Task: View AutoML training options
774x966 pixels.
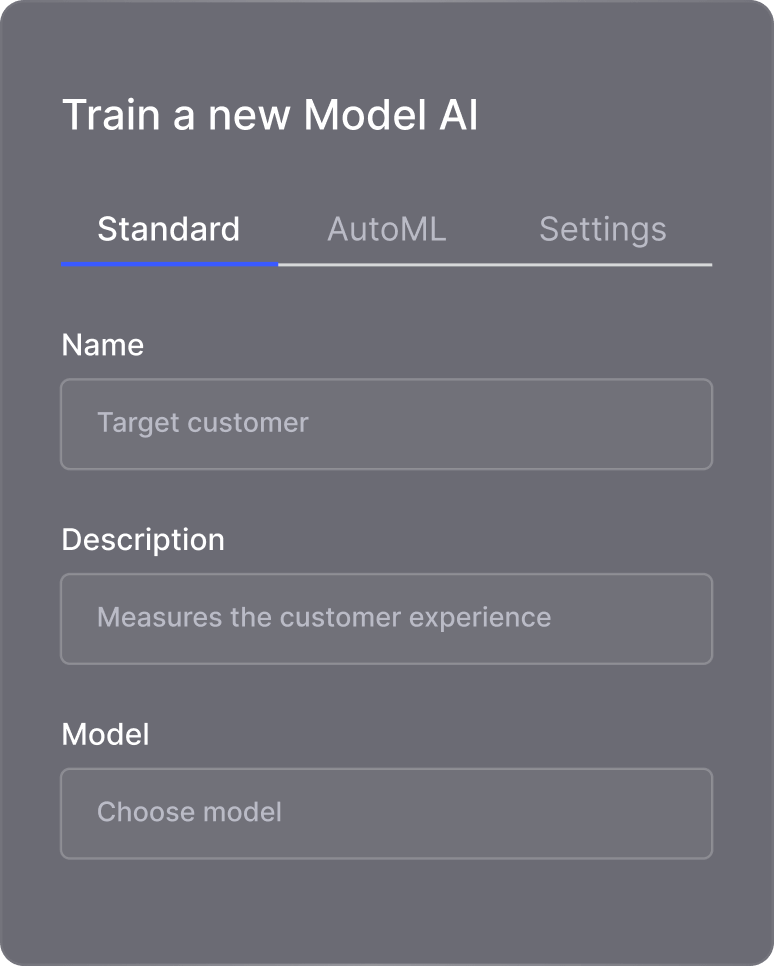Action: [386, 229]
